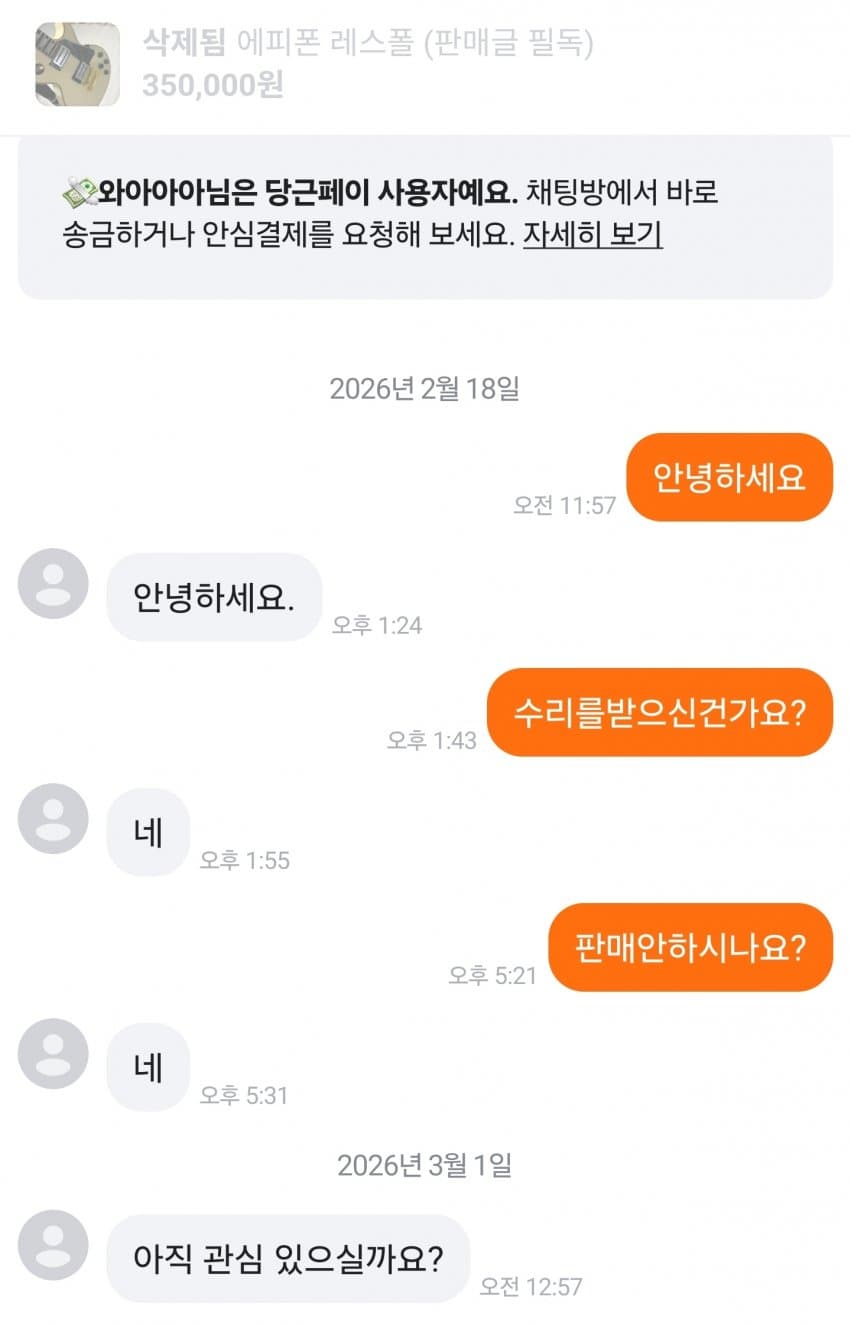Open profile avatar beside the 안녕하세요. reply
Viewport: 850px width, 1326px height.
click(53, 584)
